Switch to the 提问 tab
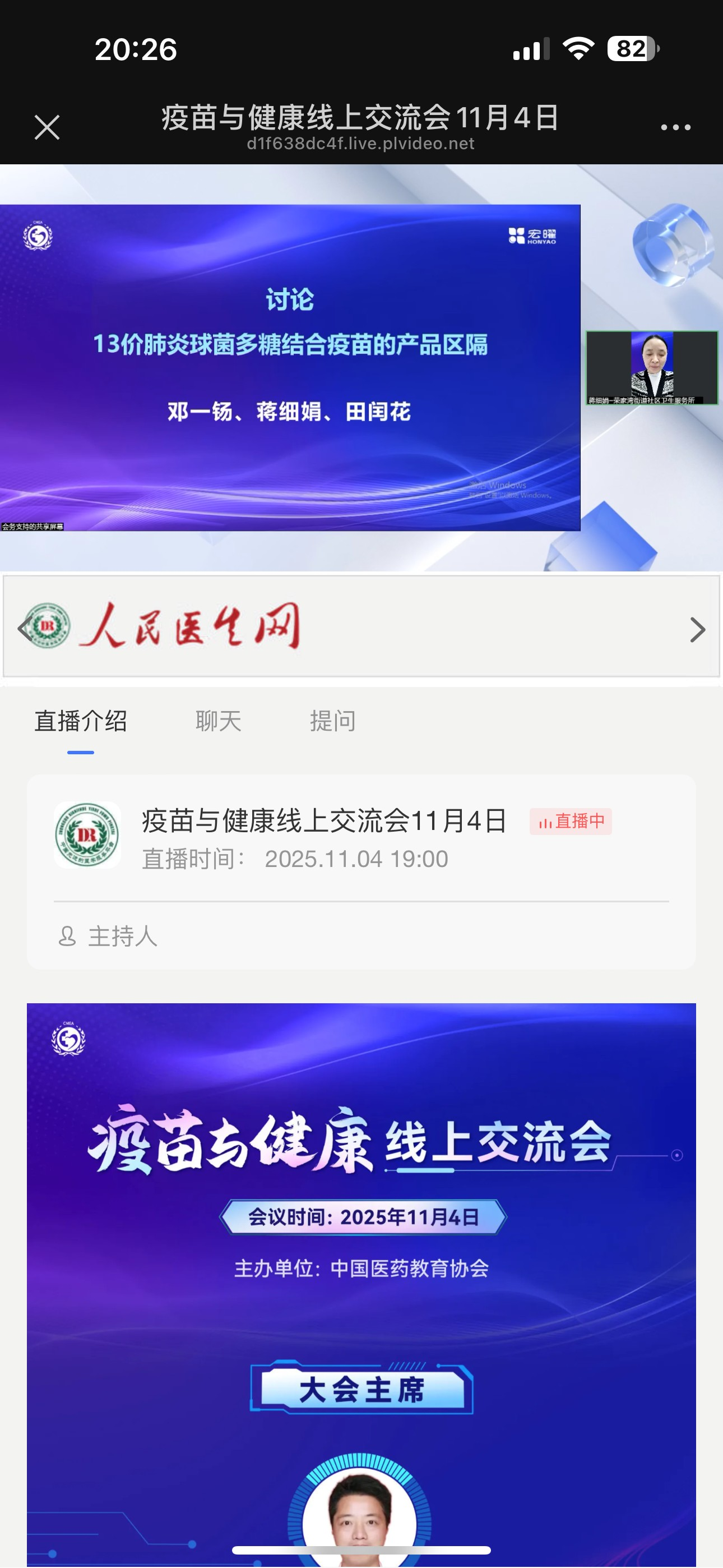Image resolution: width=723 pixels, height=1568 pixels. point(333,721)
